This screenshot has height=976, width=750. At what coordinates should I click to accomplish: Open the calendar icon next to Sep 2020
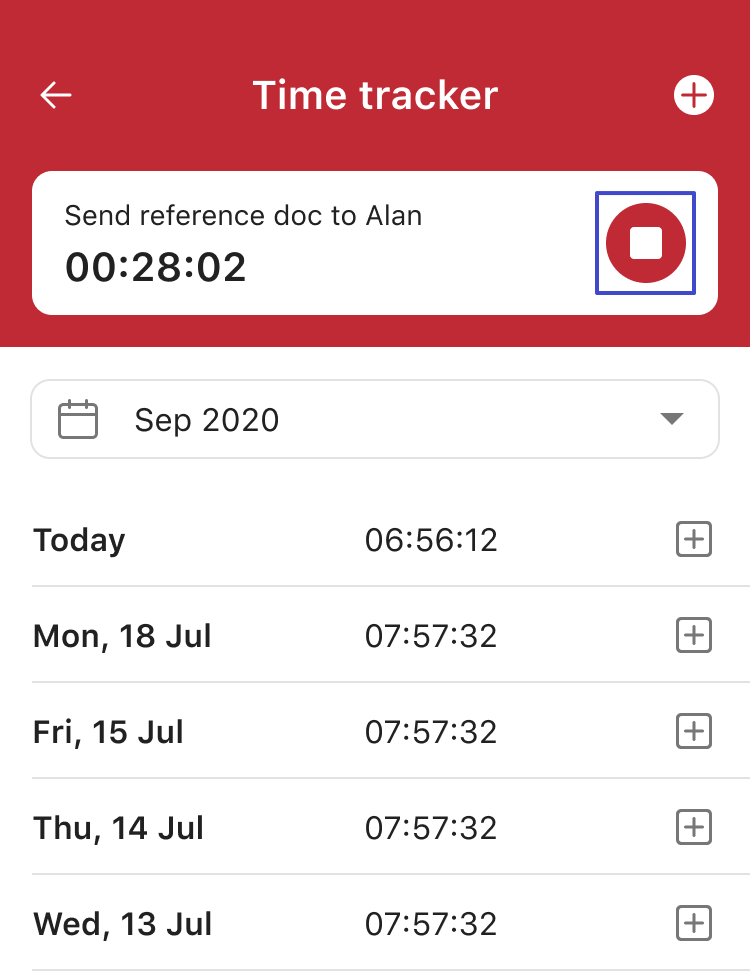(78, 419)
